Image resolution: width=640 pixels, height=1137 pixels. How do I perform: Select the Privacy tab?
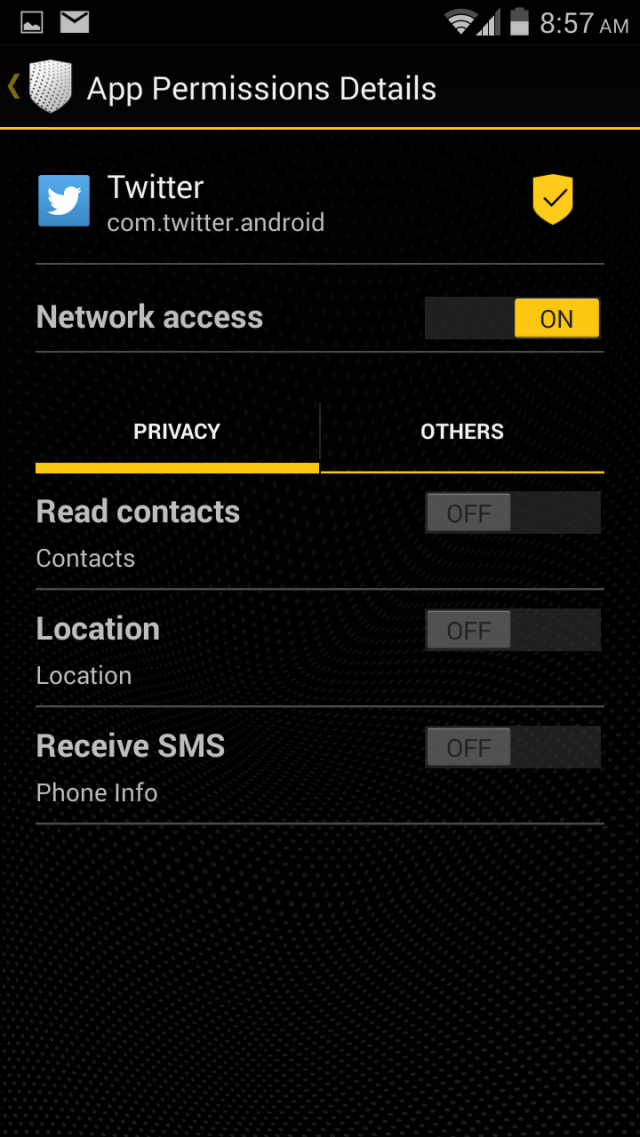[x=177, y=432]
